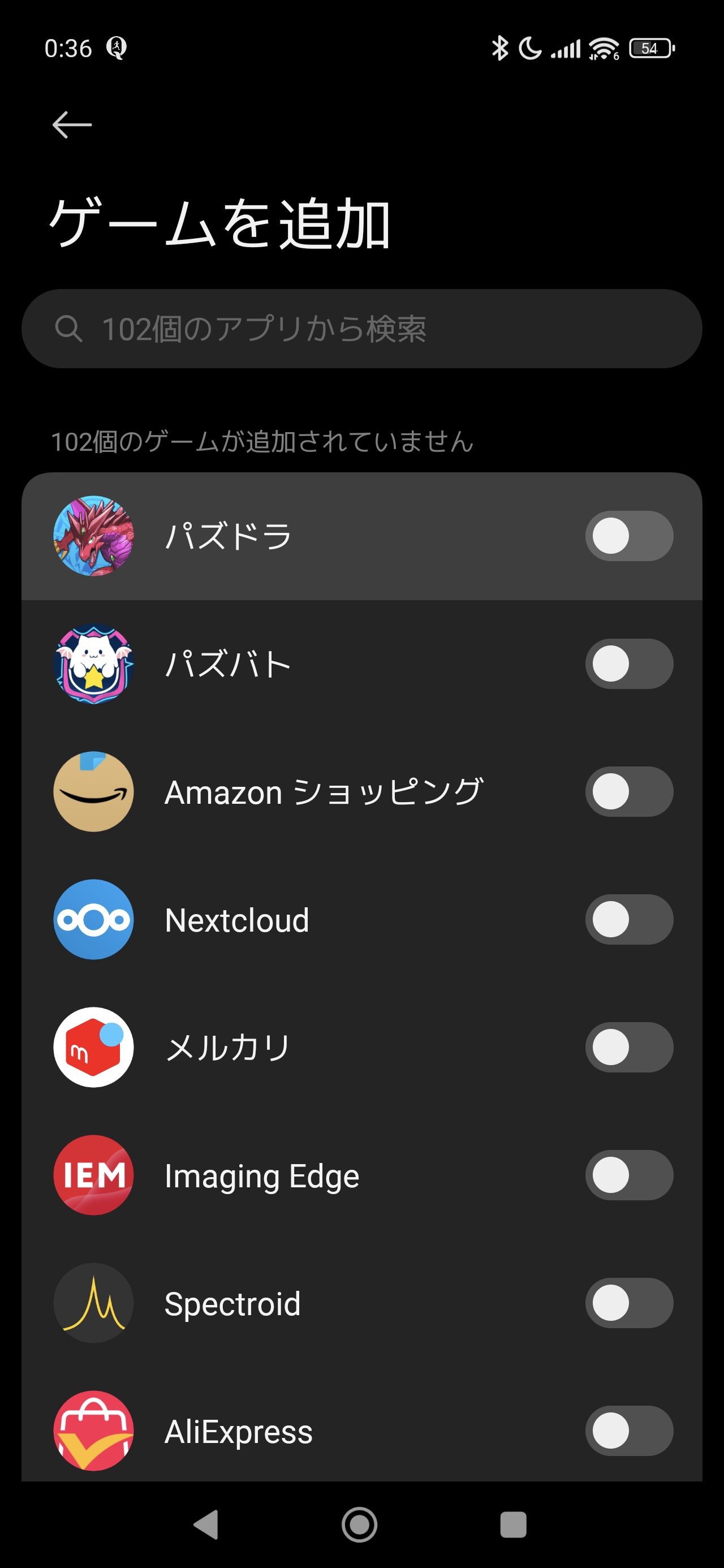Turn on the パズバト switch
724x1568 pixels.
[x=628, y=664]
